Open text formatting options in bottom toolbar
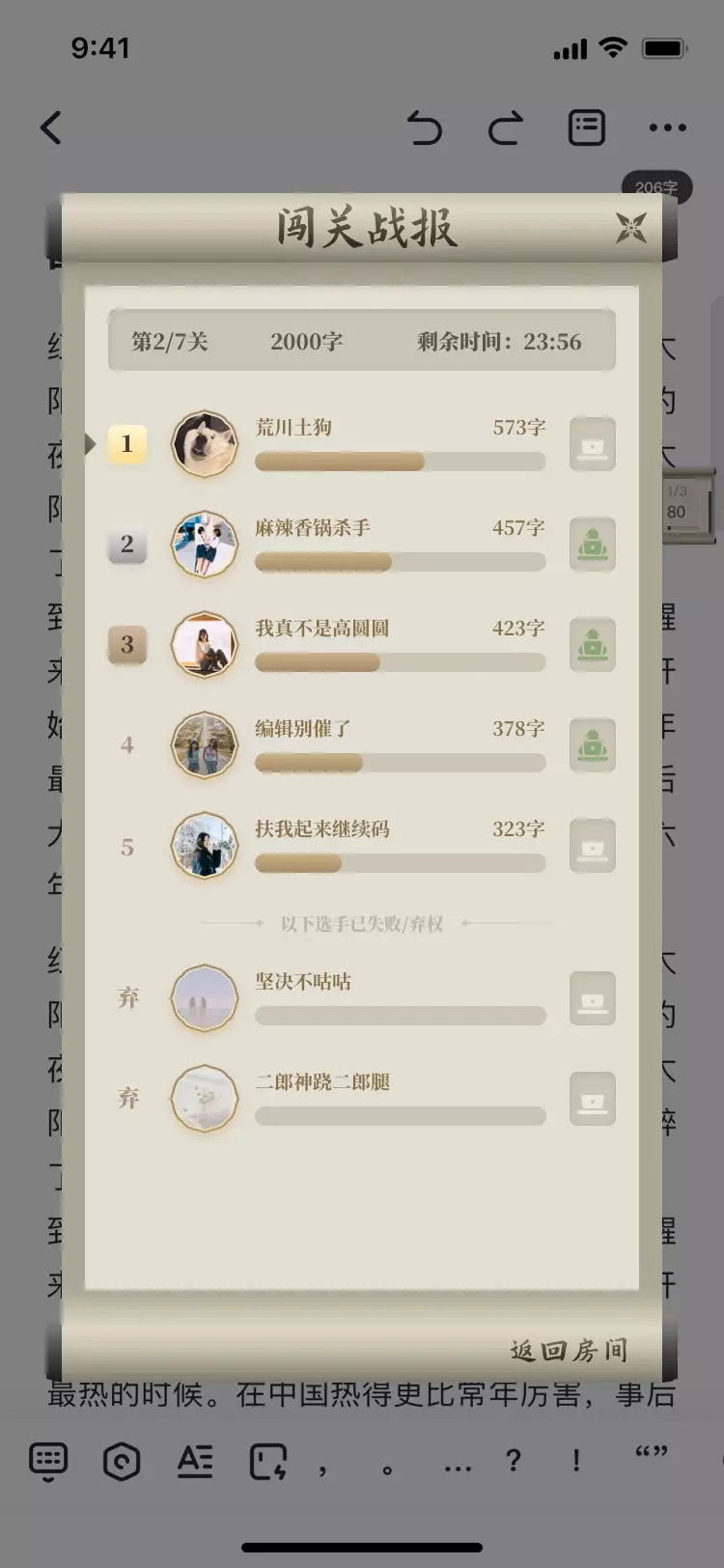This screenshot has width=724, height=1568. (195, 1462)
